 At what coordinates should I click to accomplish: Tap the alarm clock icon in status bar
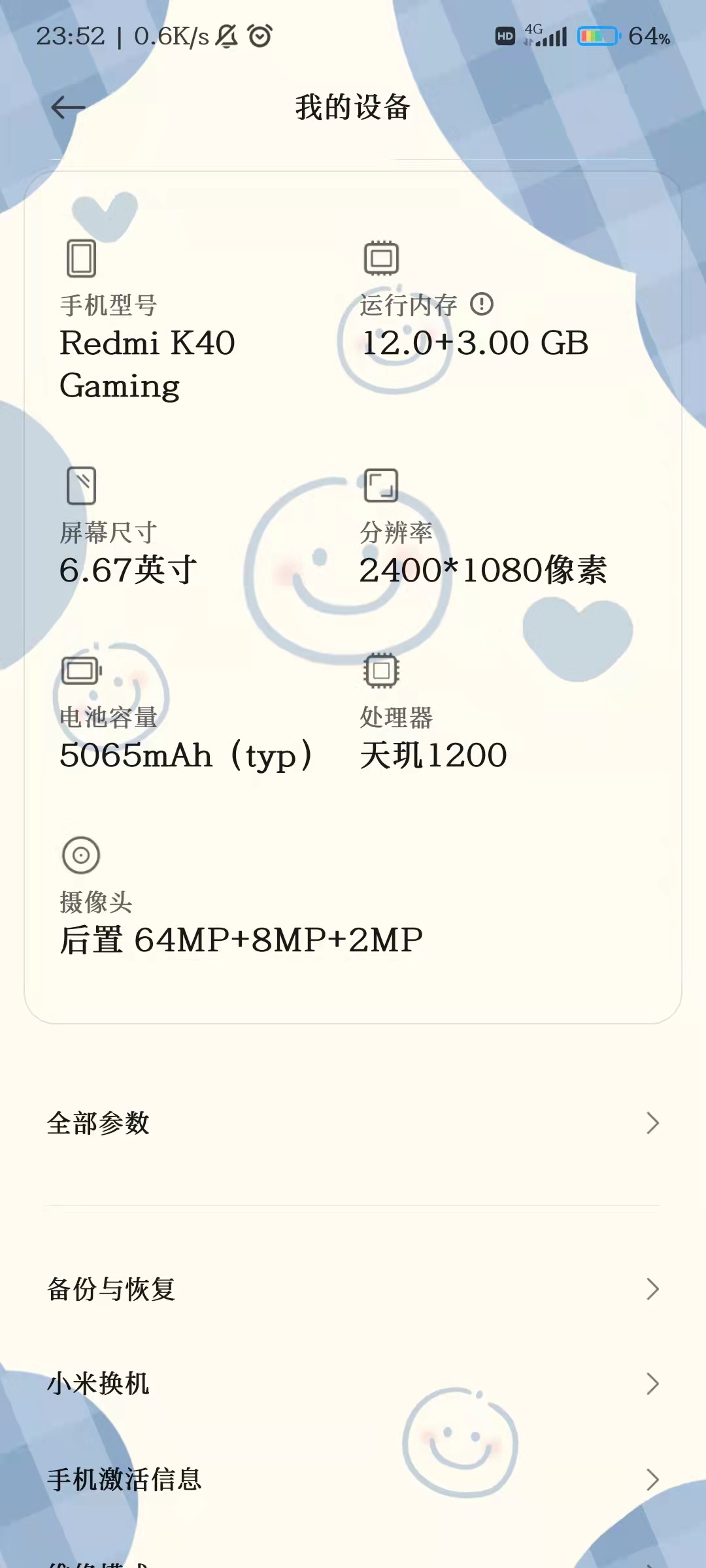[x=261, y=37]
